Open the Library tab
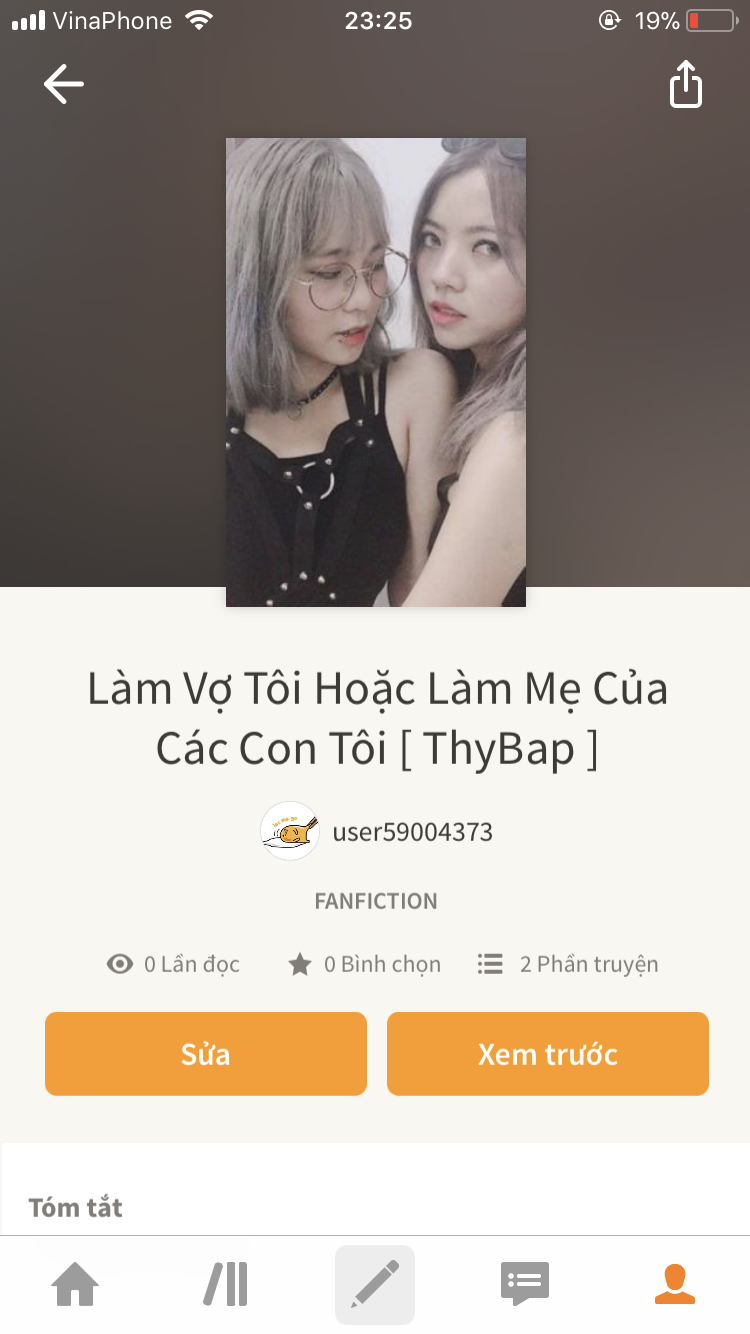Screen dimensions: 750x1334 click(226, 1284)
